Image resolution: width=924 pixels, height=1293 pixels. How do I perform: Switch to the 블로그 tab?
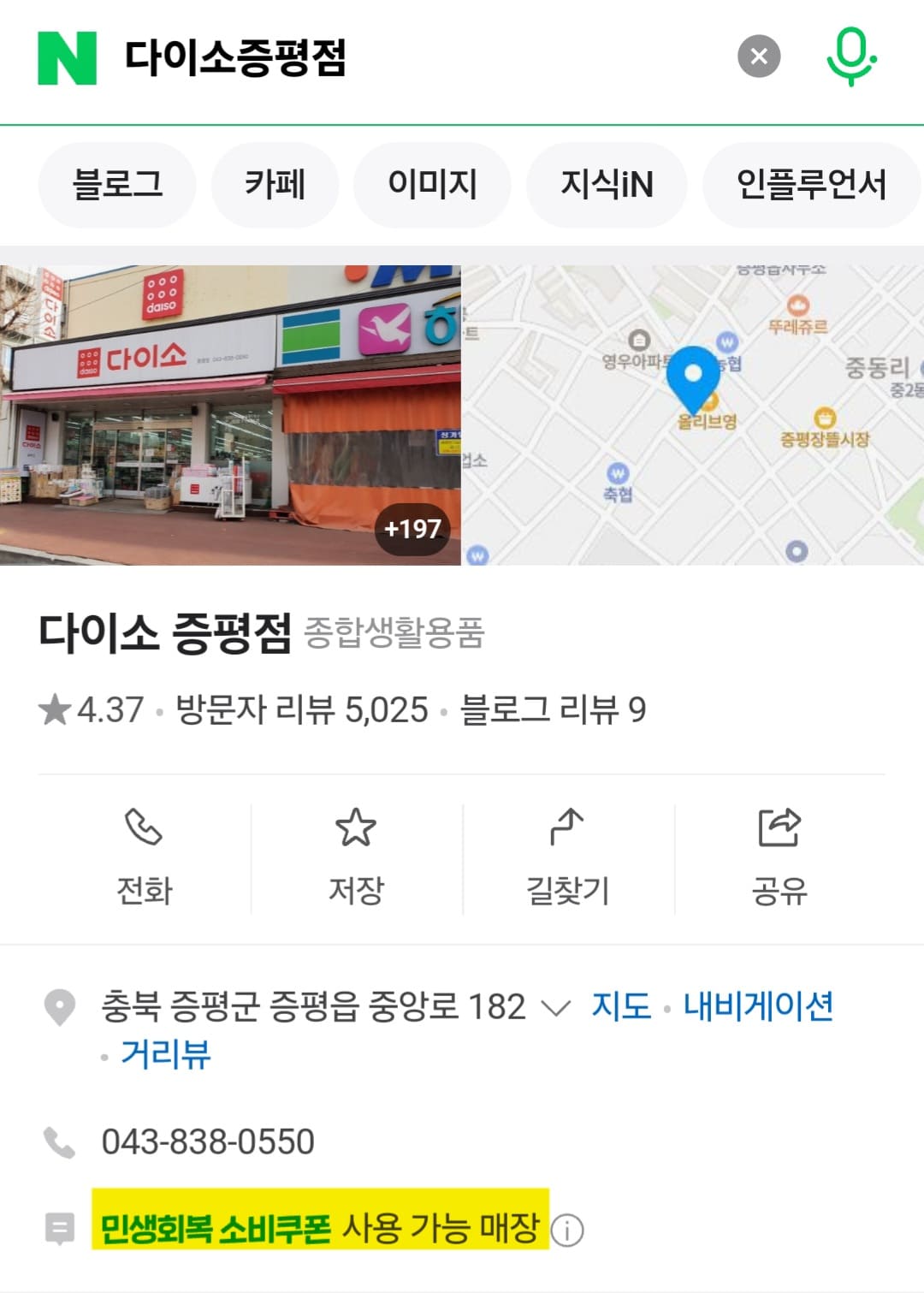115,185
